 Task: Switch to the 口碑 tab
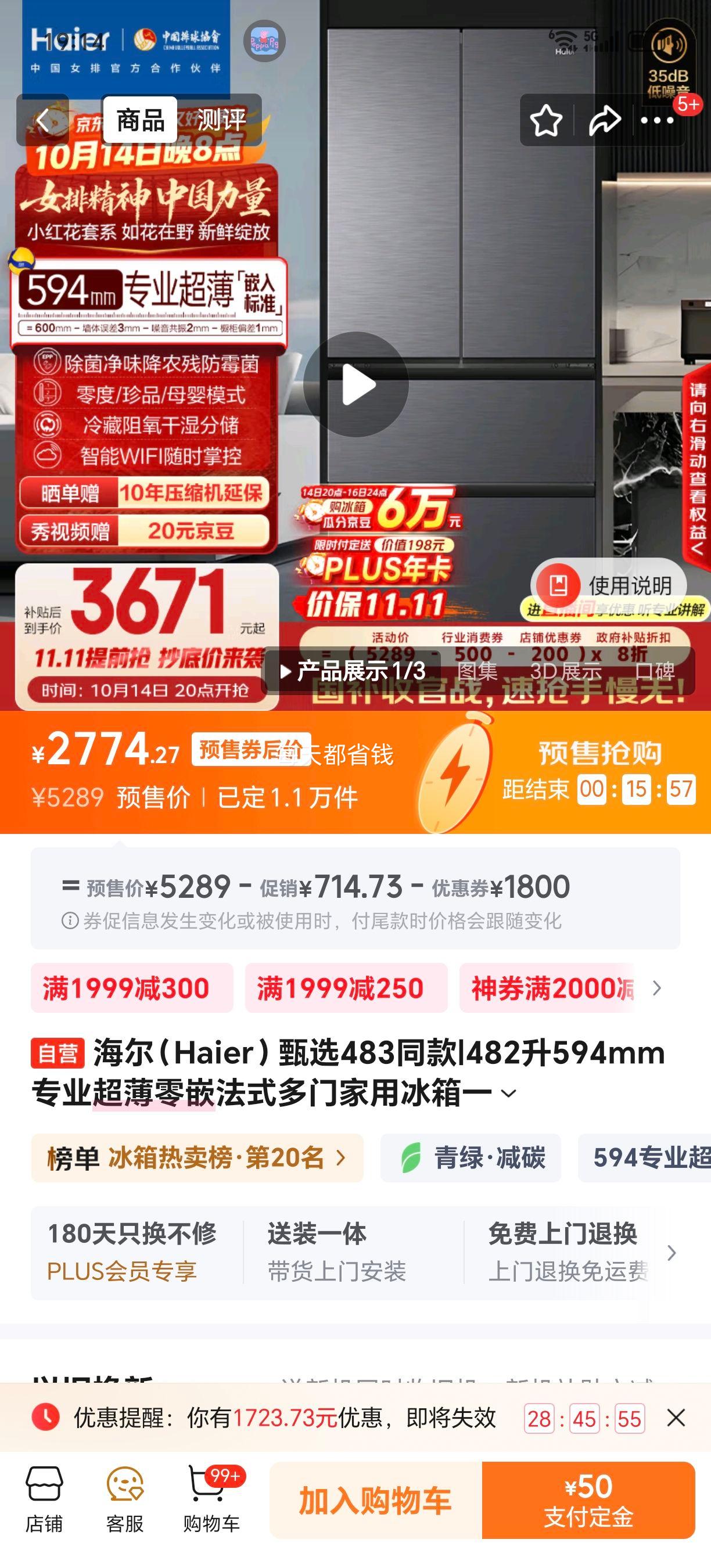[655, 671]
